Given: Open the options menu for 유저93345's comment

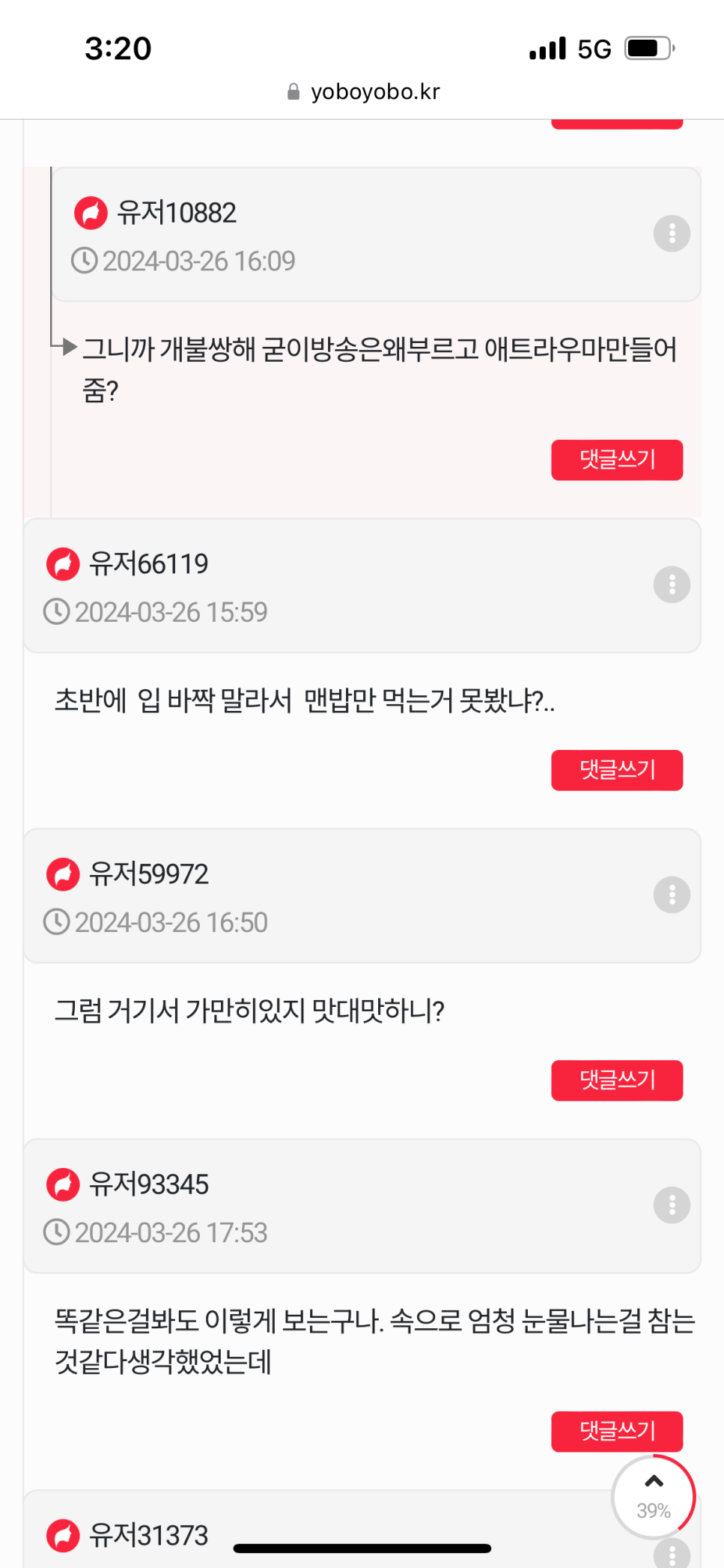Looking at the screenshot, I should [672, 1205].
